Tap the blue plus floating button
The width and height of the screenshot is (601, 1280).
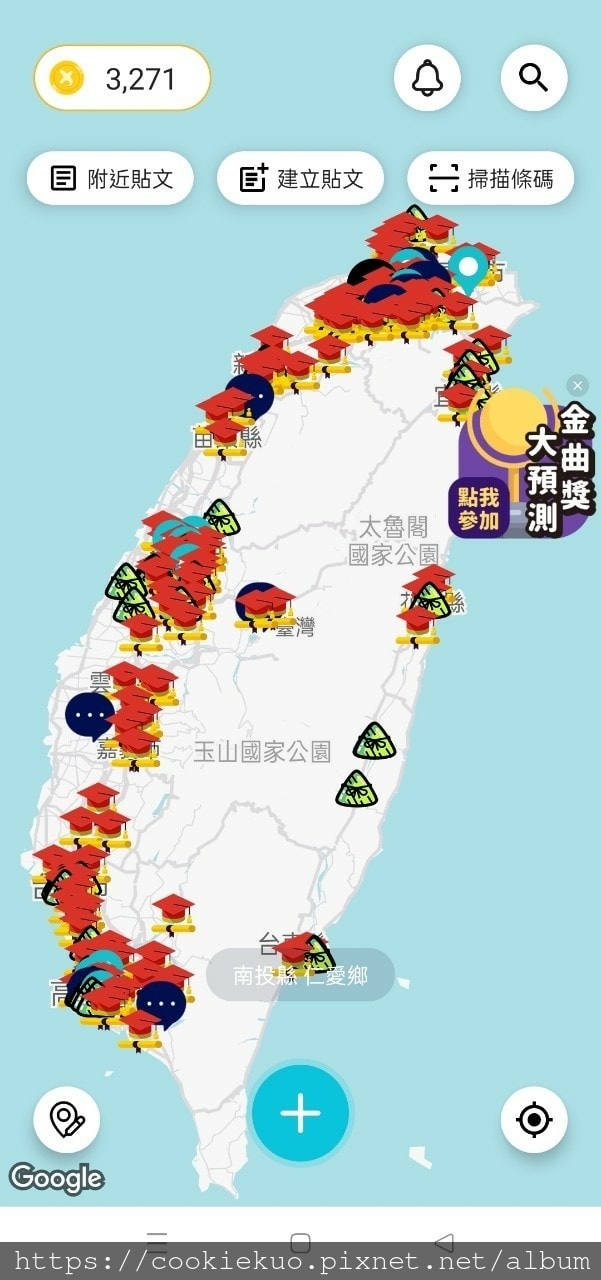click(300, 1113)
